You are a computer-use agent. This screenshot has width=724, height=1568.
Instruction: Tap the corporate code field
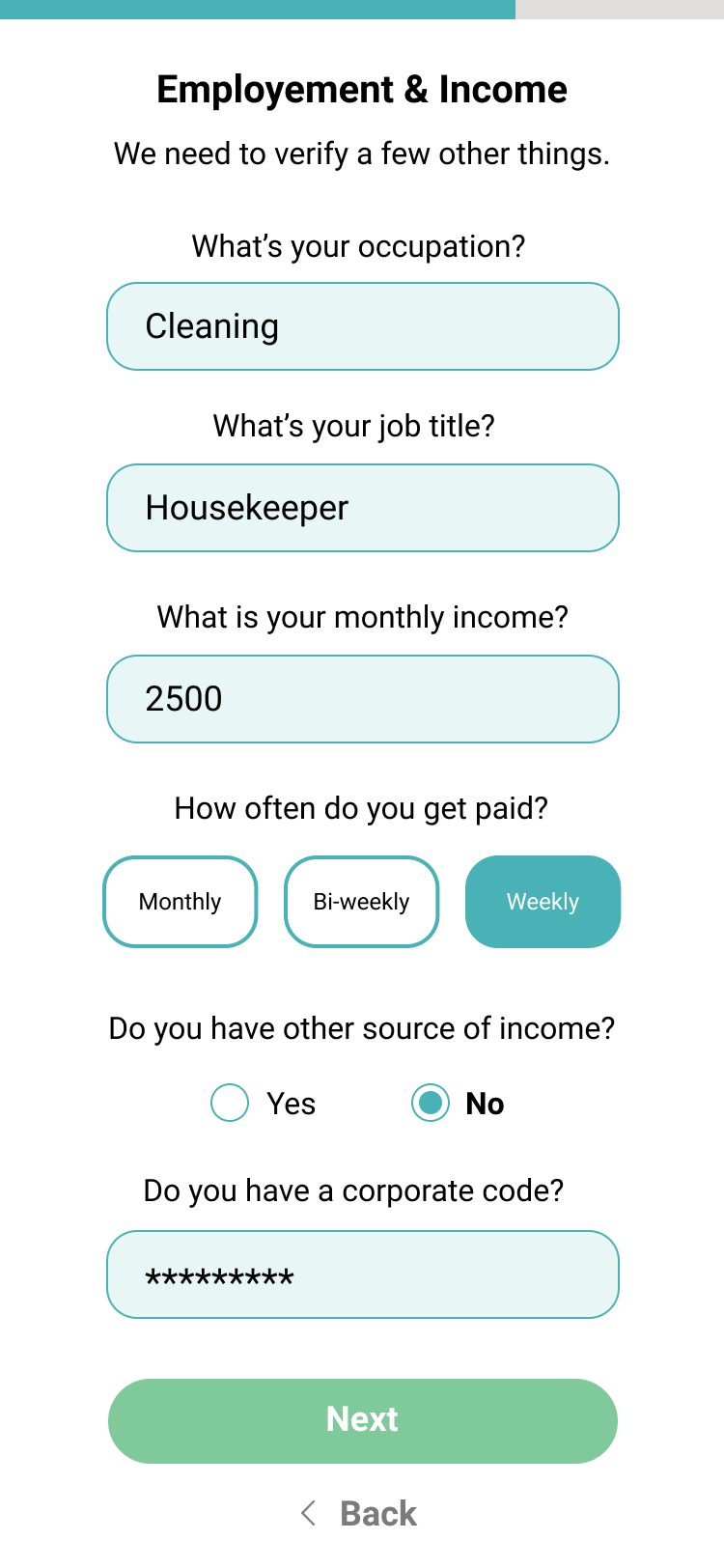pos(362,1274)
